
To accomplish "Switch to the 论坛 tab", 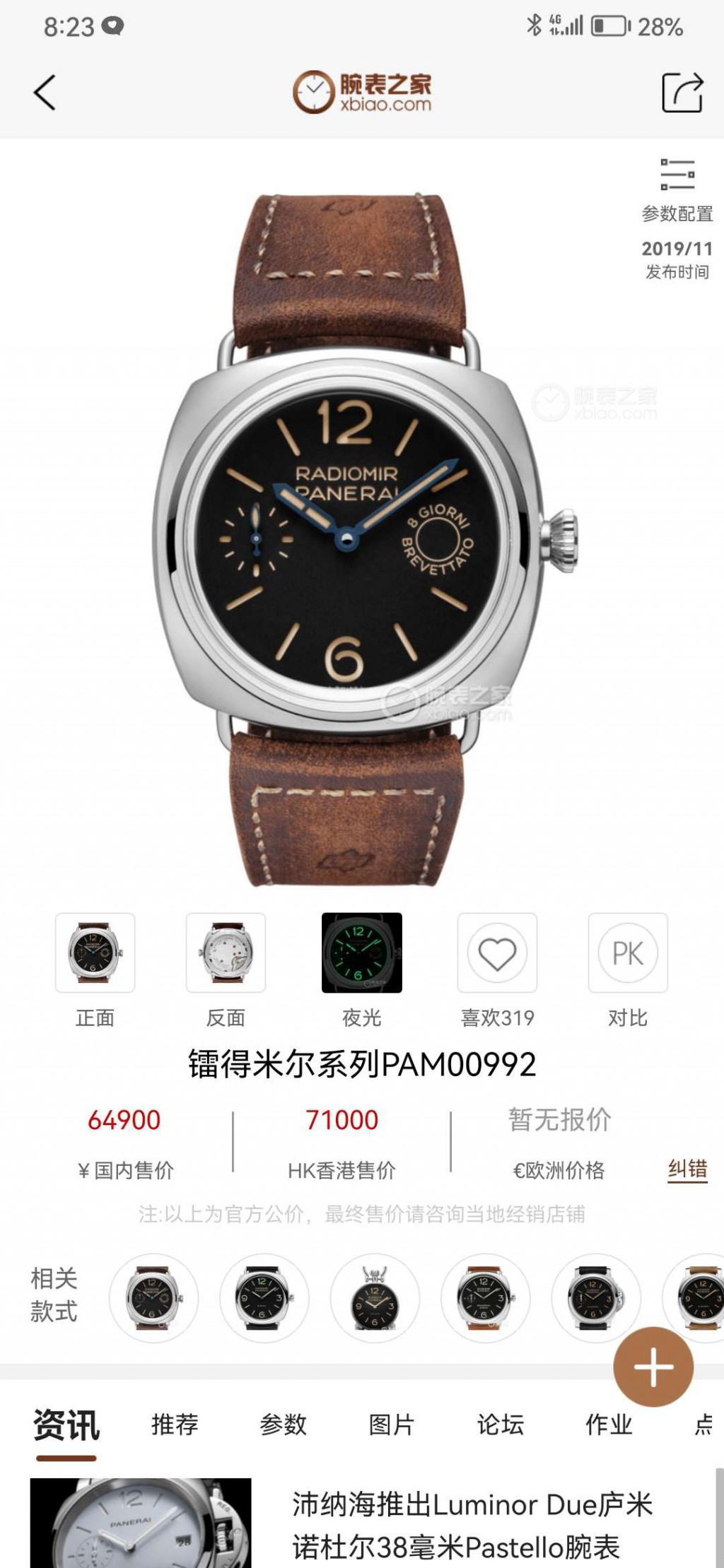I will [500, 1425].
